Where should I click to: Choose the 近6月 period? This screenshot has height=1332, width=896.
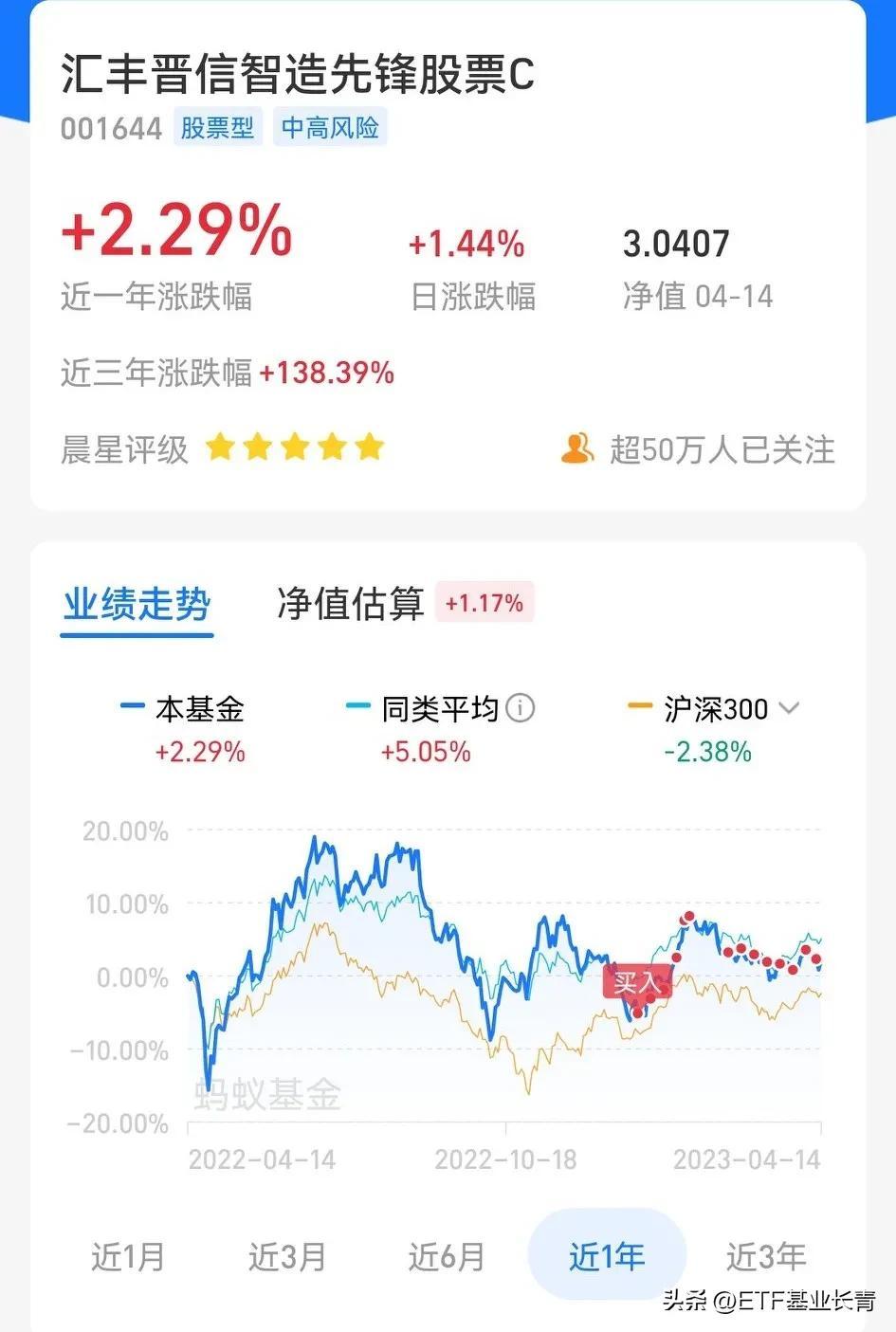(x=447, y=1256)
